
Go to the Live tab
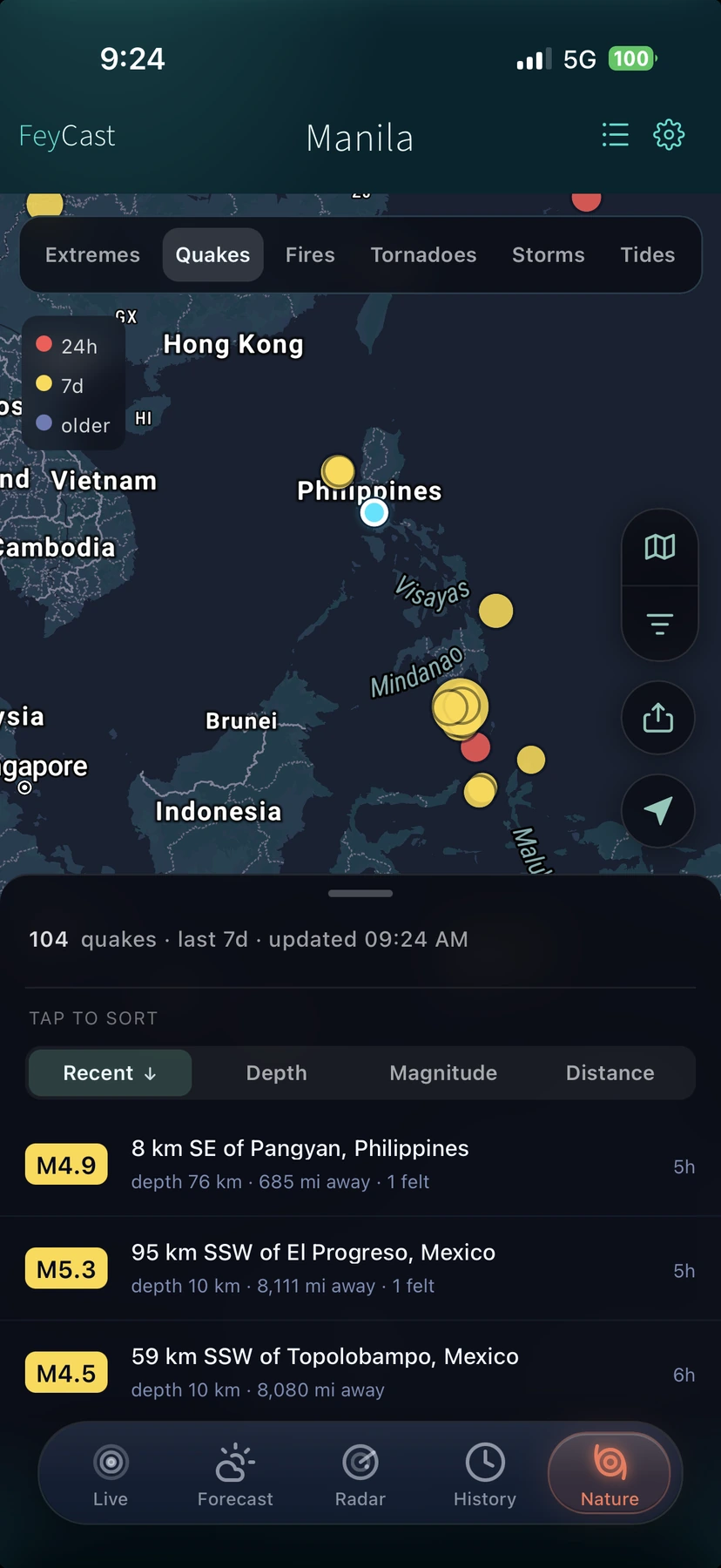(111, 1474)
